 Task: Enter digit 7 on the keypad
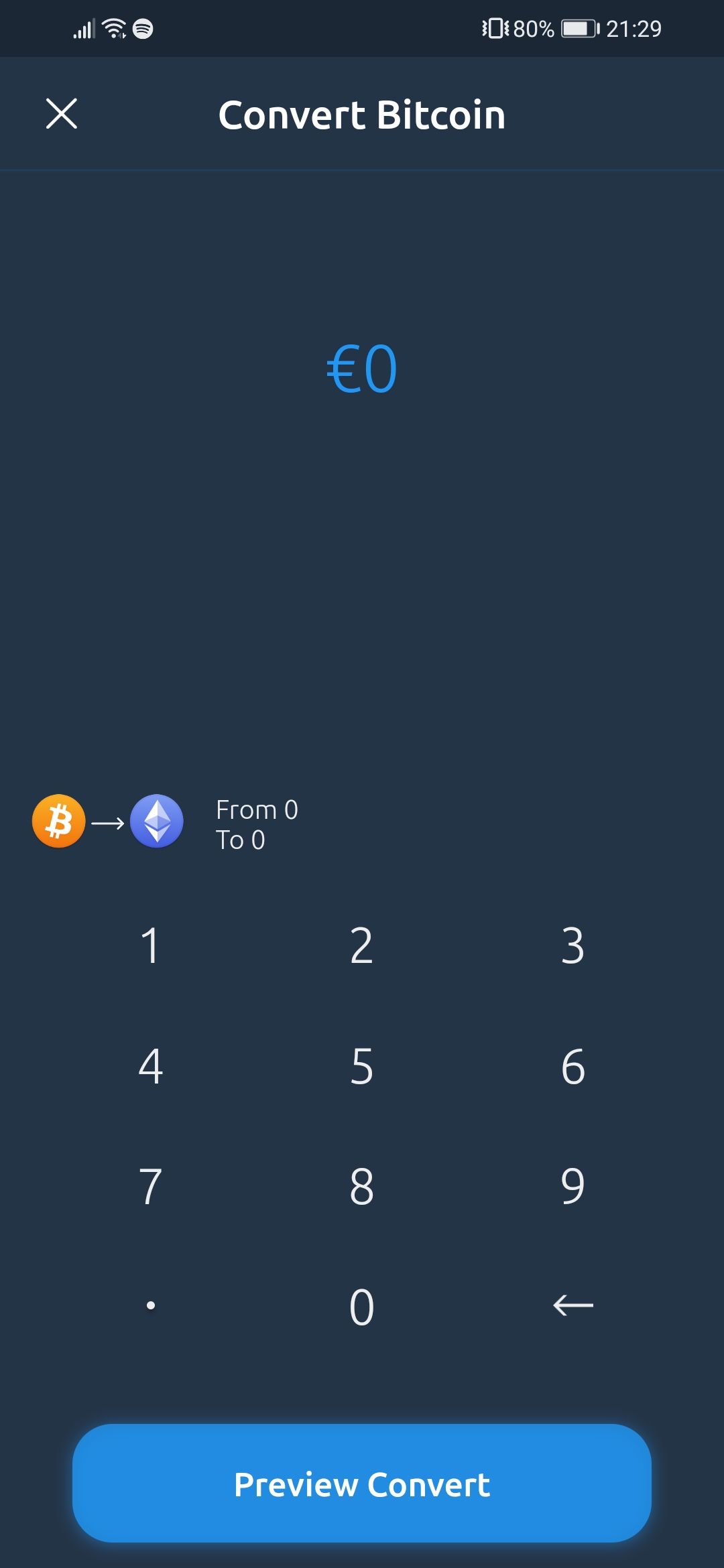151,1186
